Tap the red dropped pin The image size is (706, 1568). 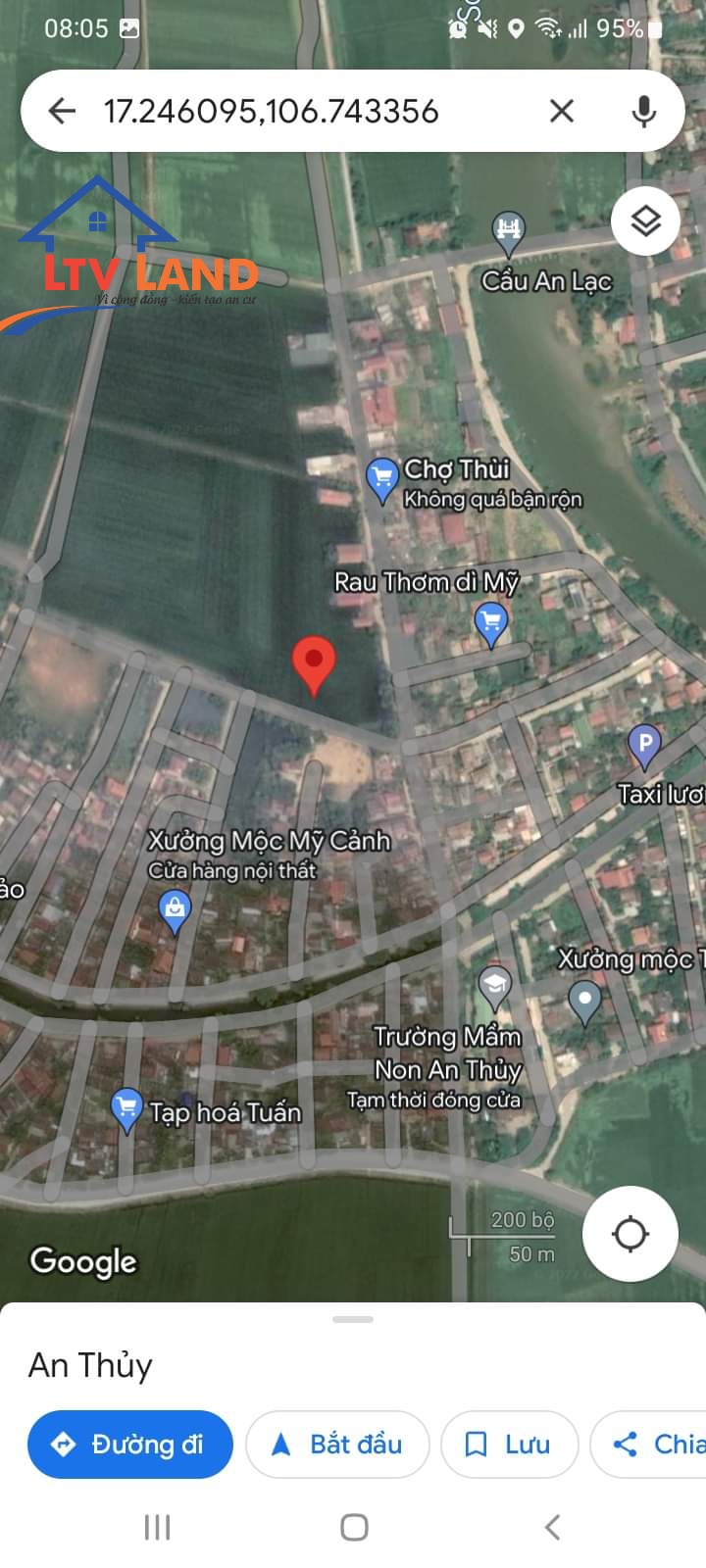[x=314, y=664]
